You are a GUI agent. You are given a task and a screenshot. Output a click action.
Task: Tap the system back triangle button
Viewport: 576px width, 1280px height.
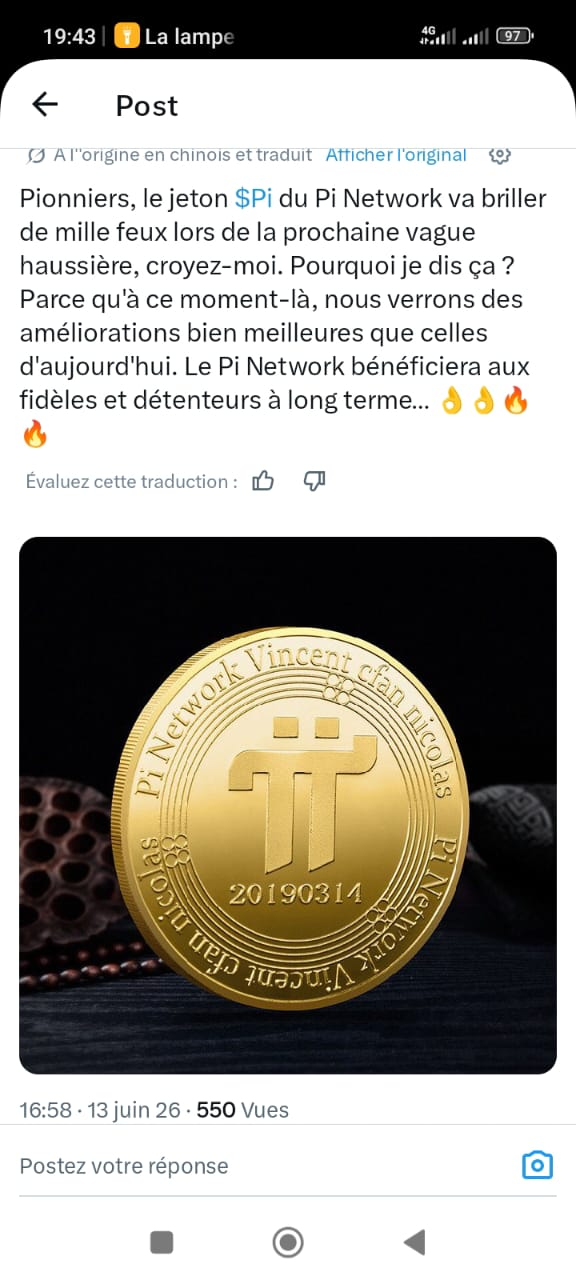[413, 1242]
